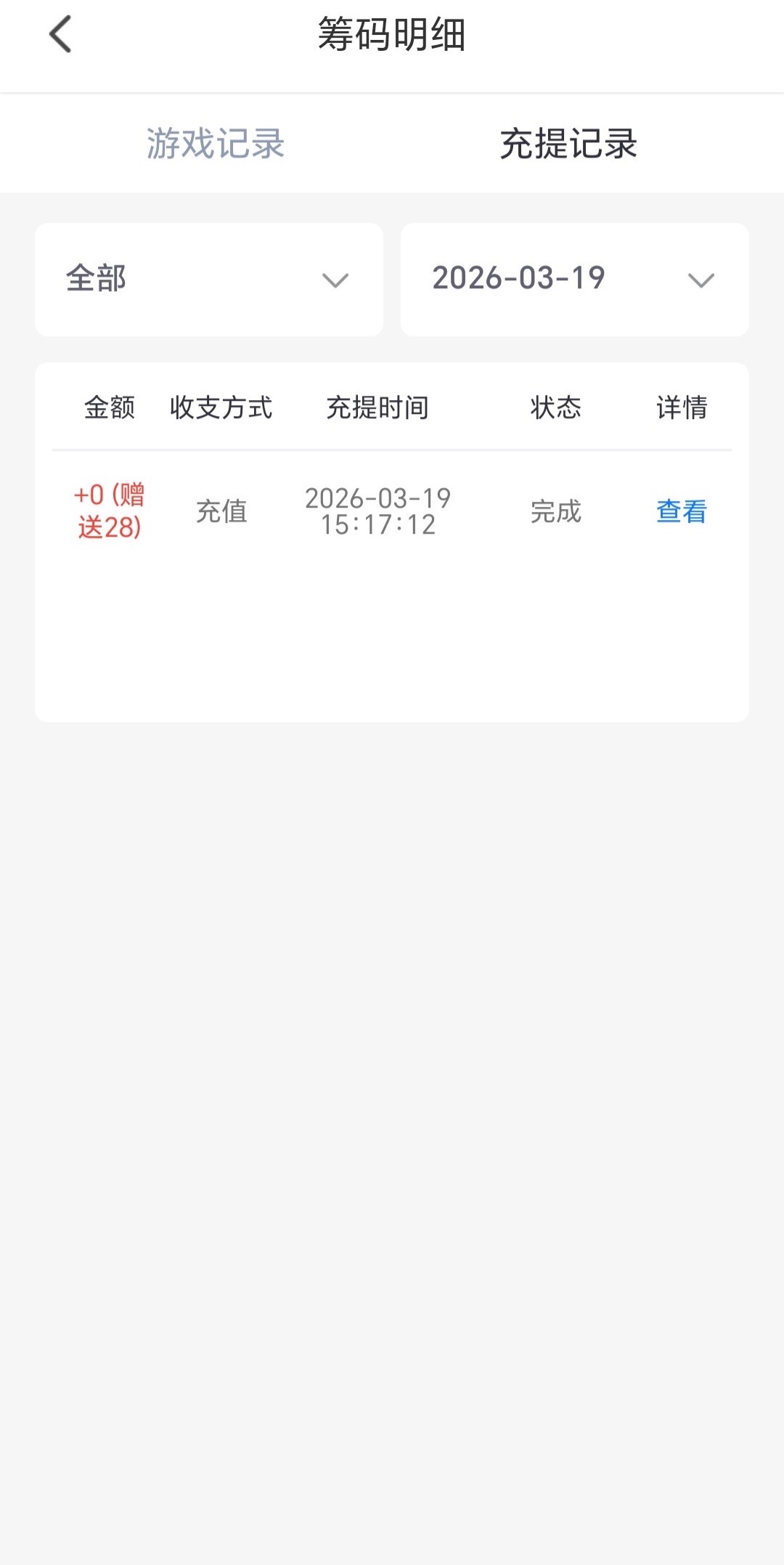Open the 2026-03-19 date picker
Viewport: 784px width, 1565px height.
(574, 280)
